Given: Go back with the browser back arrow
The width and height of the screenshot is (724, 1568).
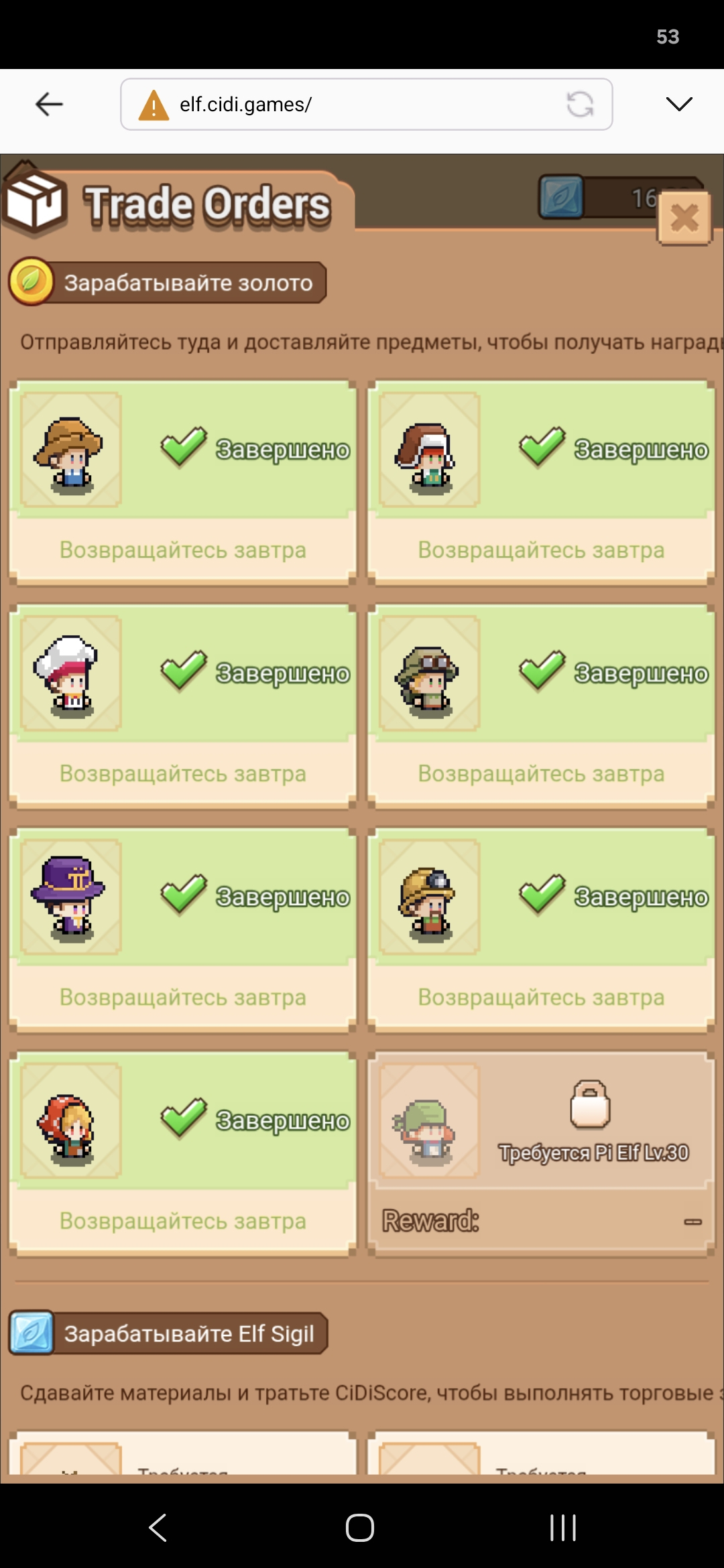Looking at the screenshot, I should 49,104.
